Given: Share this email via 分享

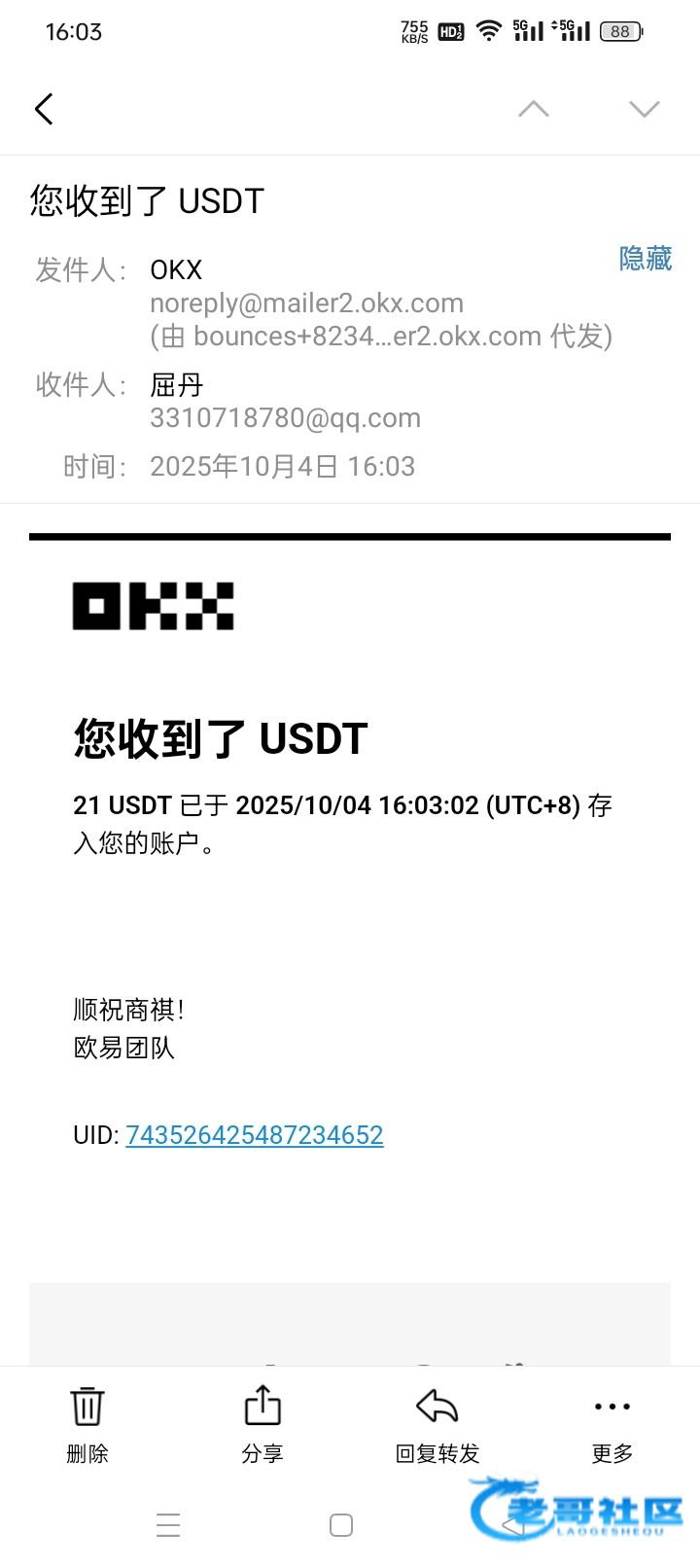Looking at the screenshot, I should (262, 1424).
